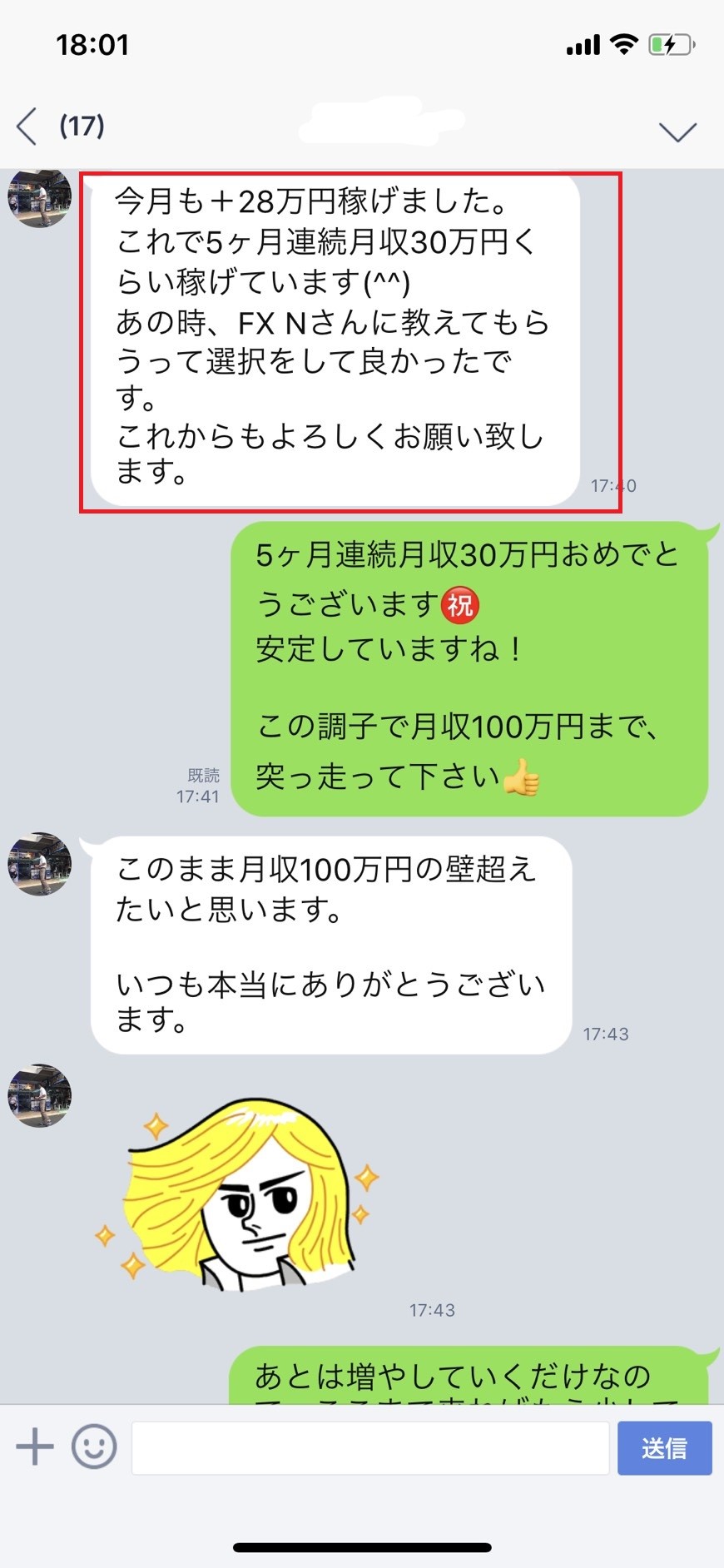
Task: Open the sender's profile avatar beside the first message
Action: 39,196
